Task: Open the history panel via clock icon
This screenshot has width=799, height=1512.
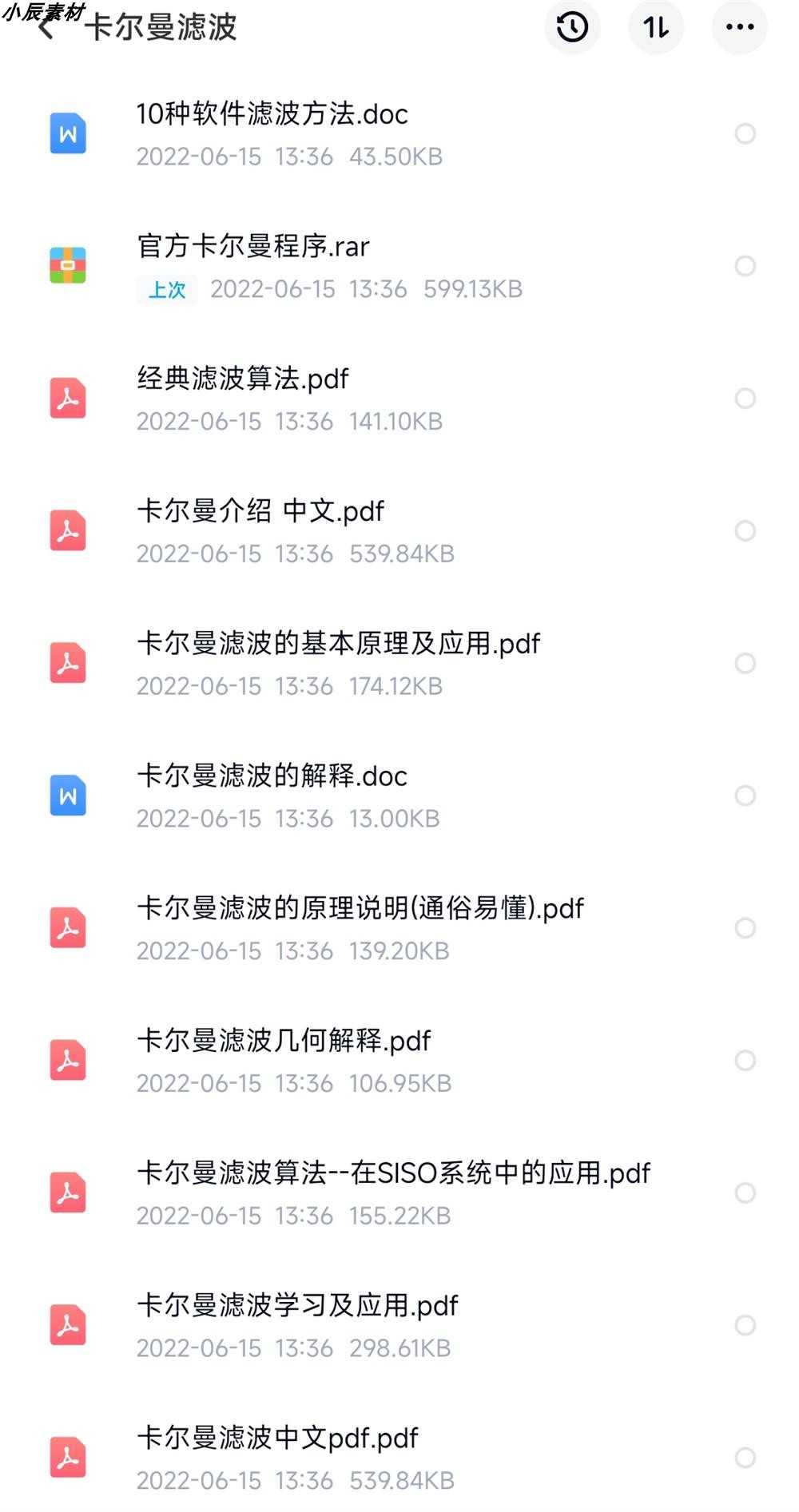Action: click(572, 26)
